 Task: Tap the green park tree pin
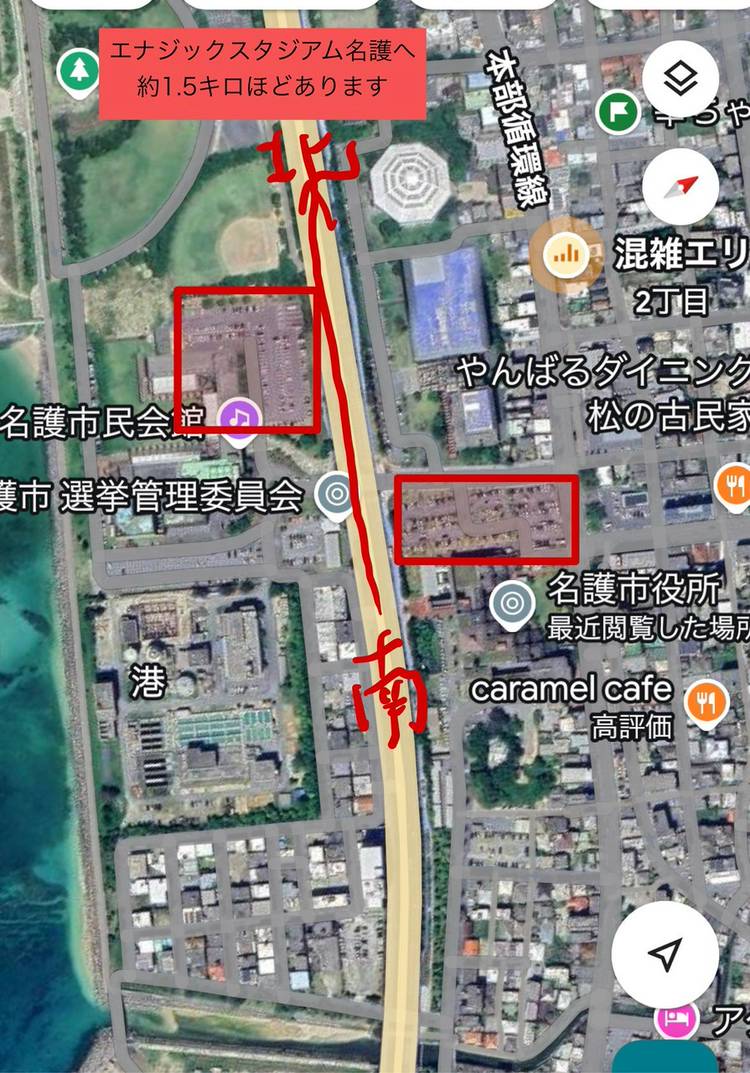click(77, 70)
